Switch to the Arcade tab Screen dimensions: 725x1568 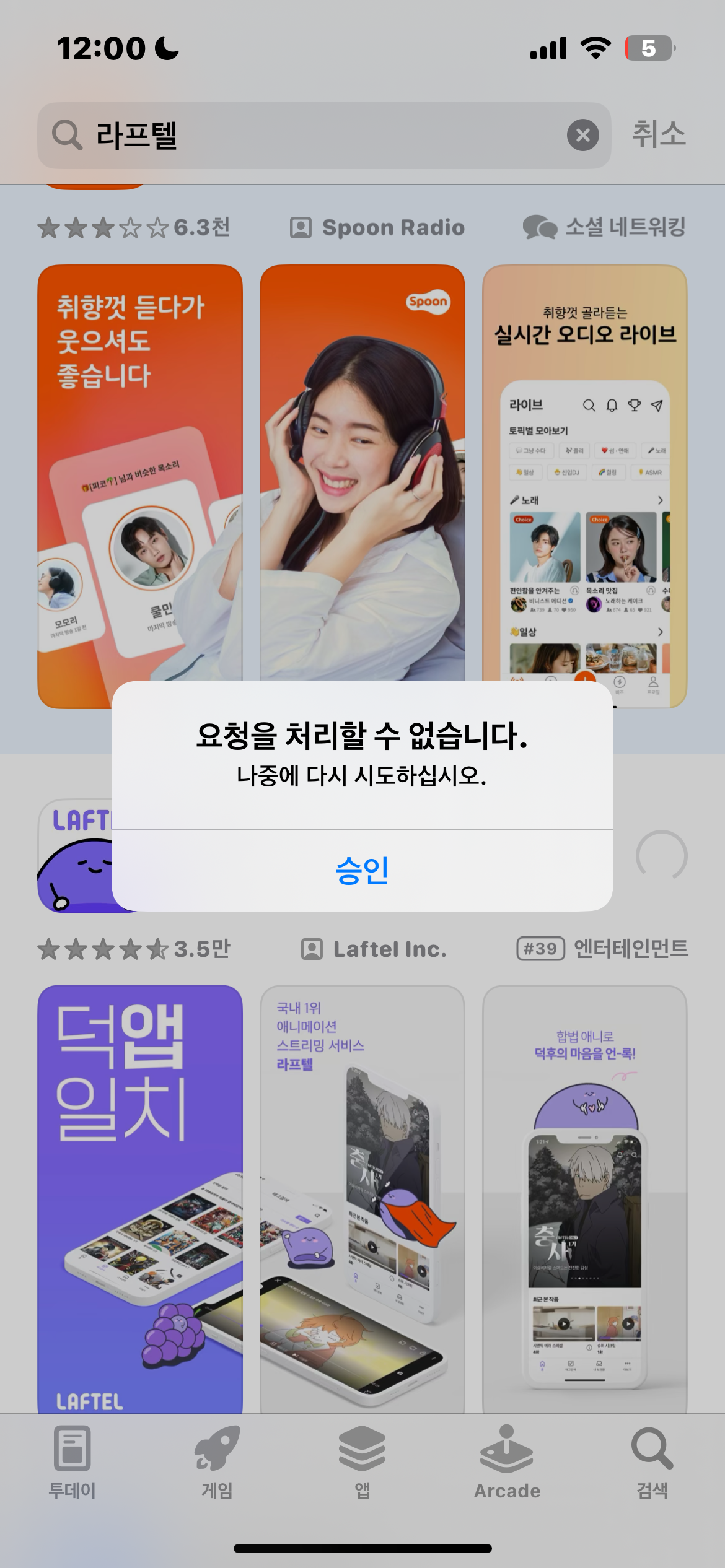click(507, 1462)
